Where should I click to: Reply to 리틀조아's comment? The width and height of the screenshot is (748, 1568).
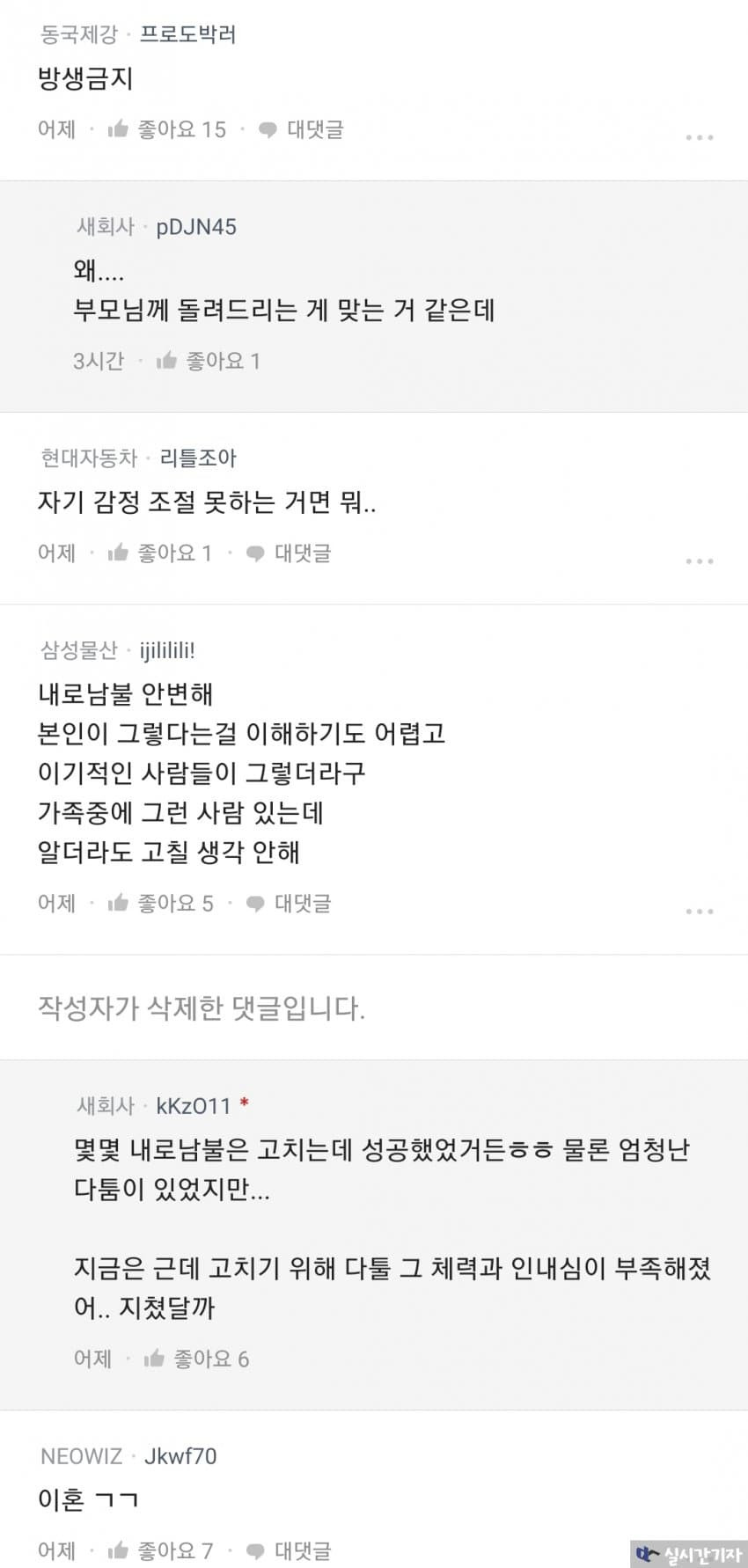(289, 553)
